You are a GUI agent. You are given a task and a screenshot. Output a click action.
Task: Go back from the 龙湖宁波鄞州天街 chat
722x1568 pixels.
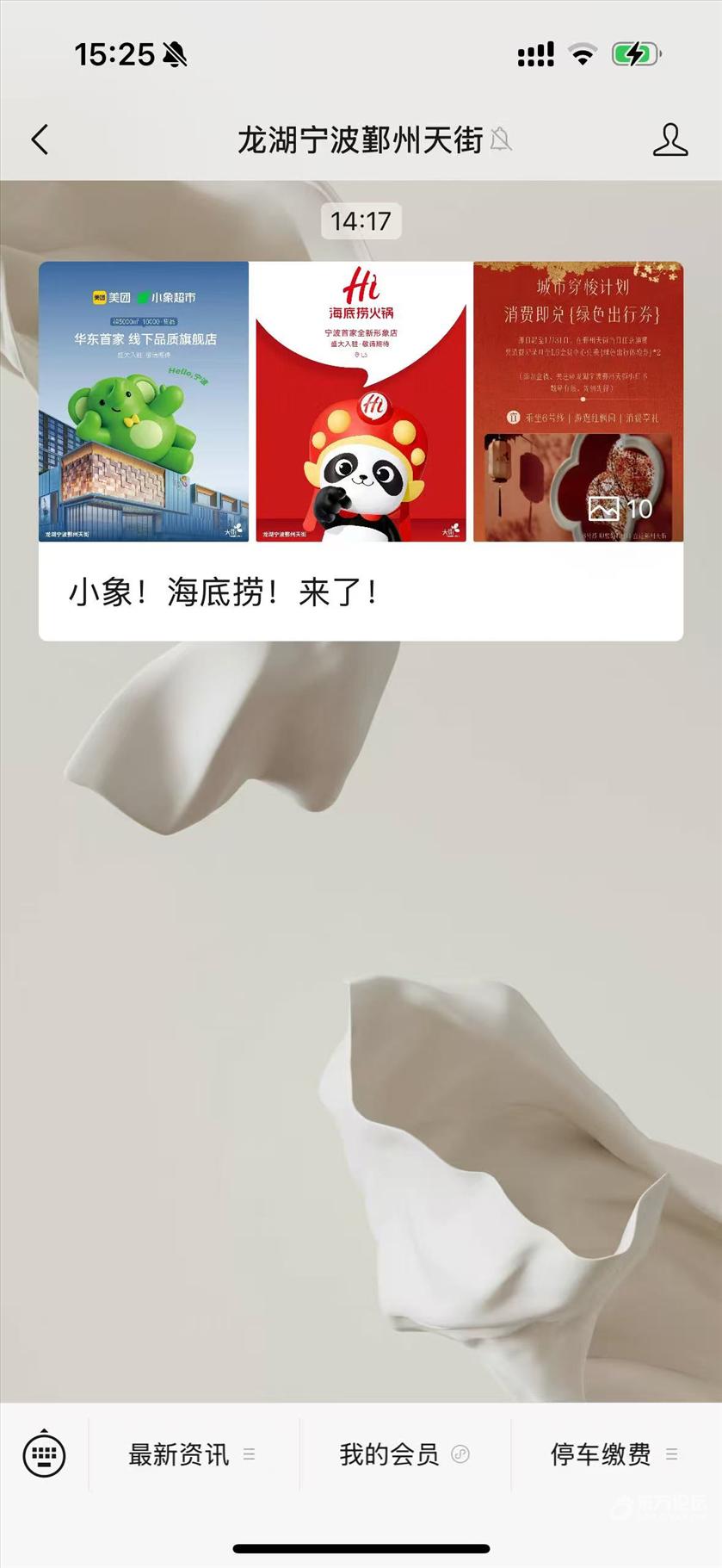tap(40, 139)
